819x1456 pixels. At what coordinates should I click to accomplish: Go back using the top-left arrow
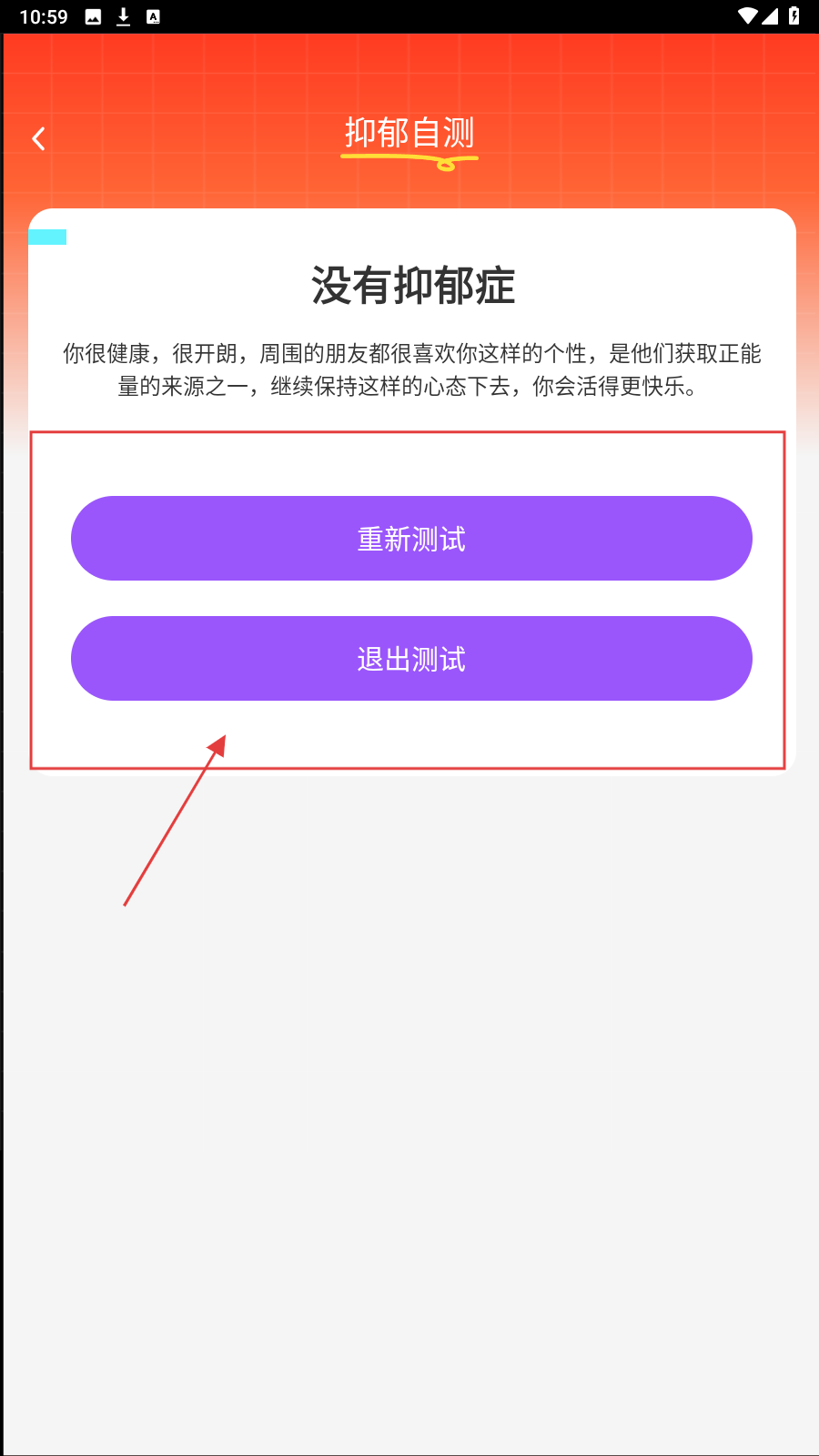click(38, 138)
